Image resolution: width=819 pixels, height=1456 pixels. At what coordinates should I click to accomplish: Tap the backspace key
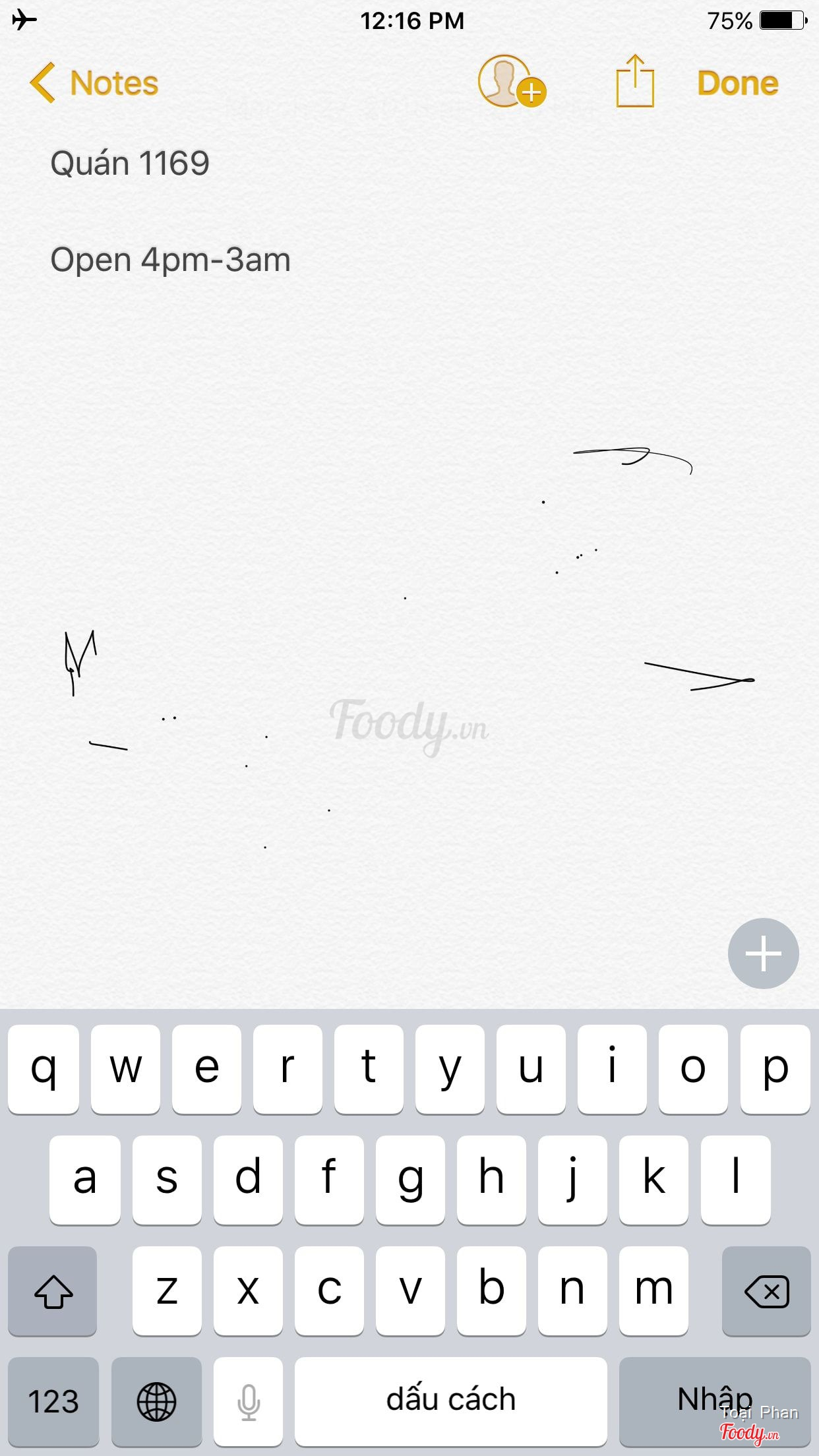[x=766, y=1291]
